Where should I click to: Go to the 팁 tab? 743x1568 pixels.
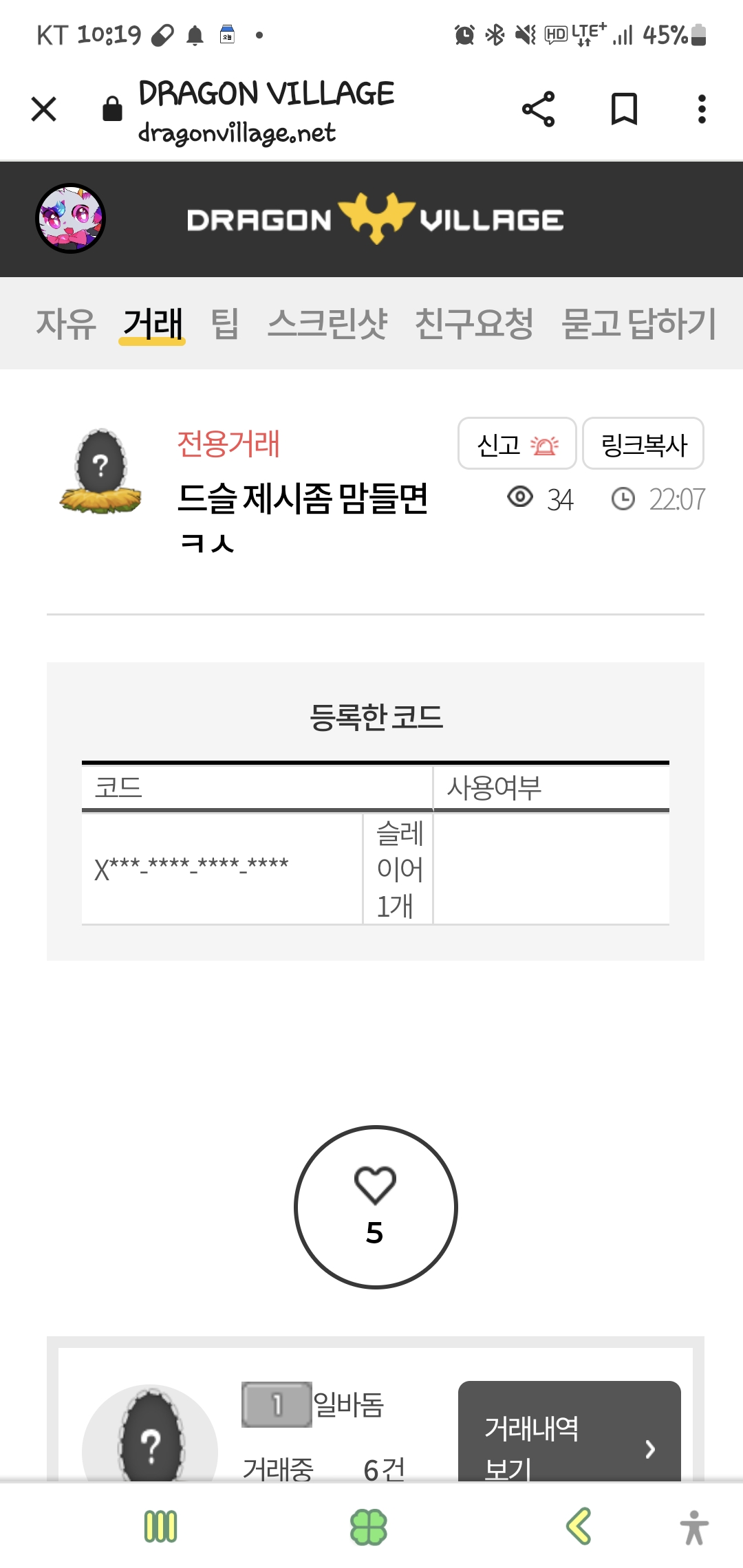(225, 324)
